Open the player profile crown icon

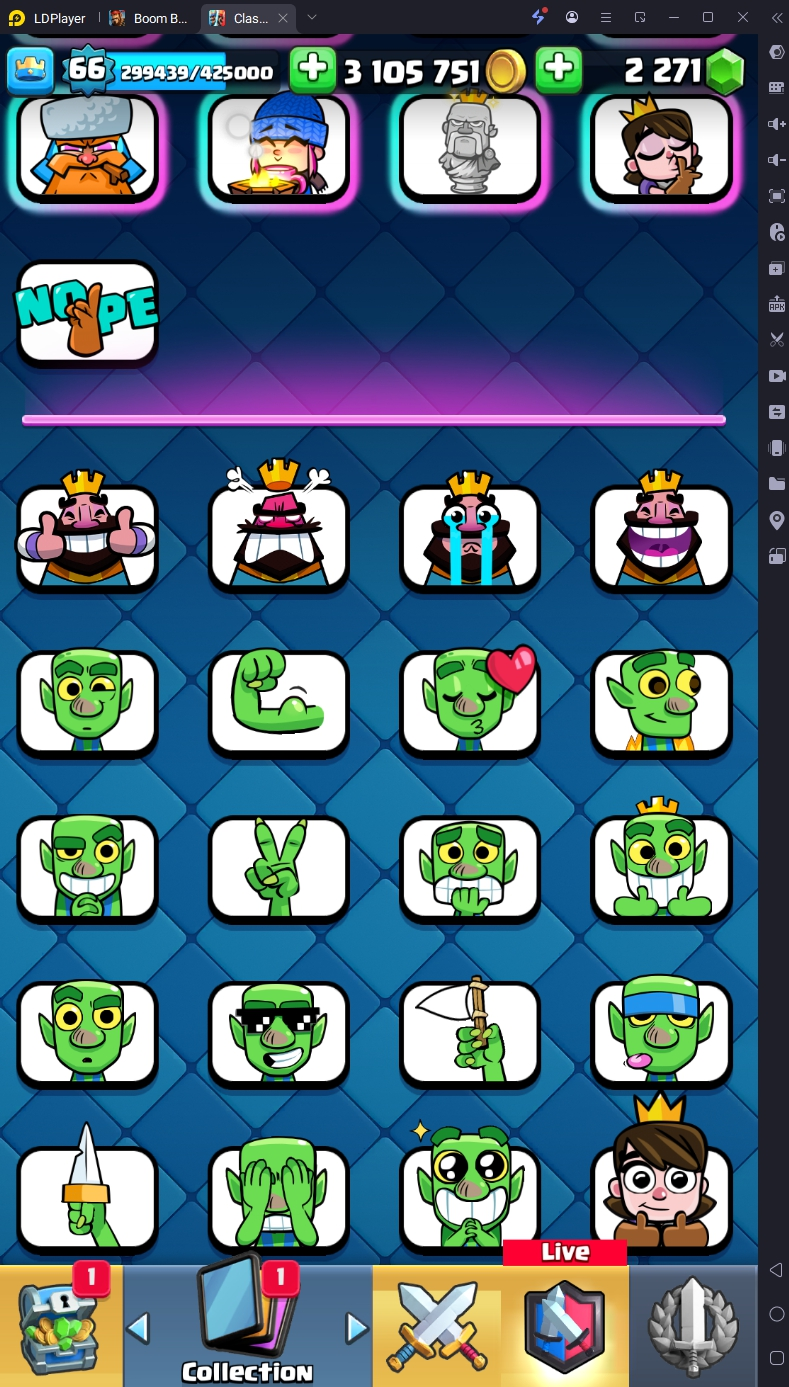(x=30, y=70)
